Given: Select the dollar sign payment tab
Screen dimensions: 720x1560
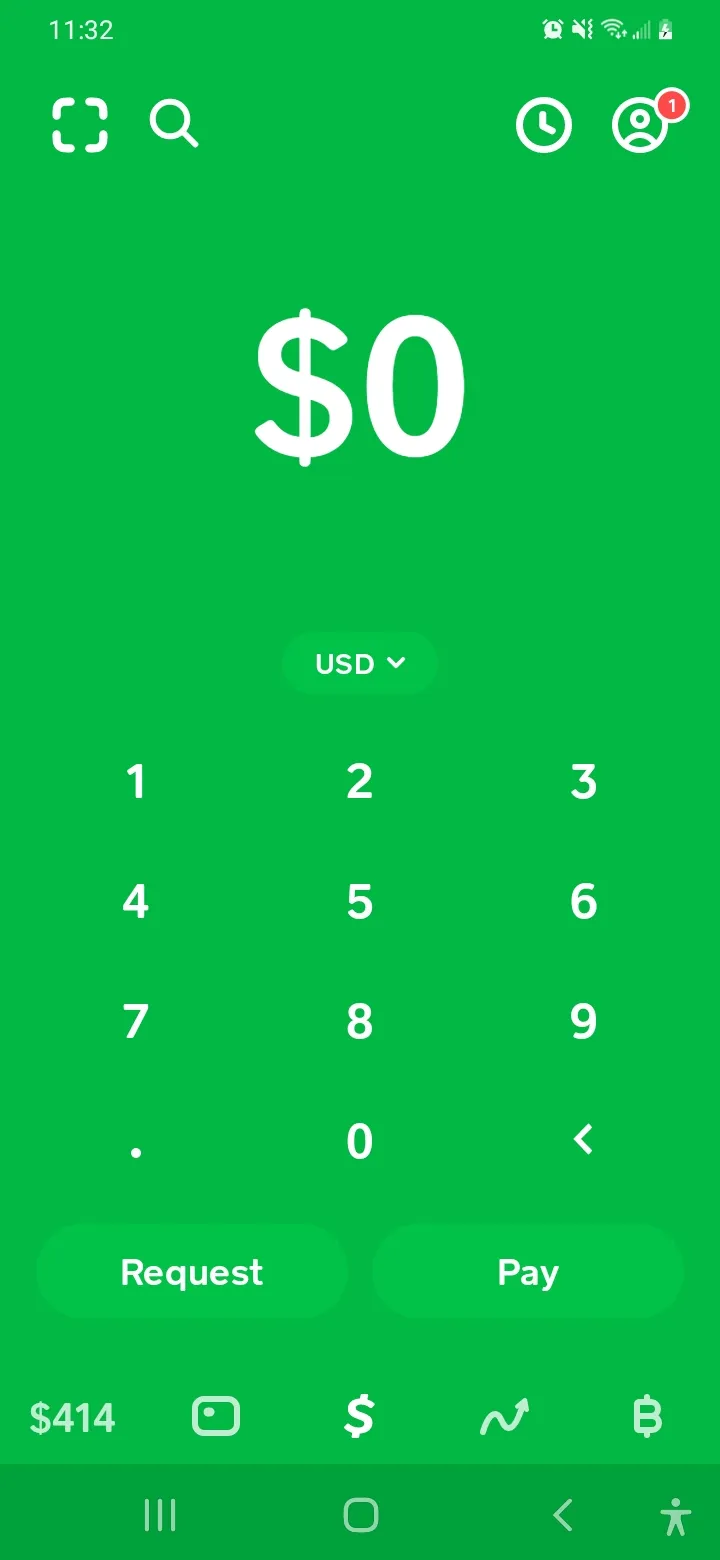Looking at the screenshot, I should click(x=360, y=1416).
